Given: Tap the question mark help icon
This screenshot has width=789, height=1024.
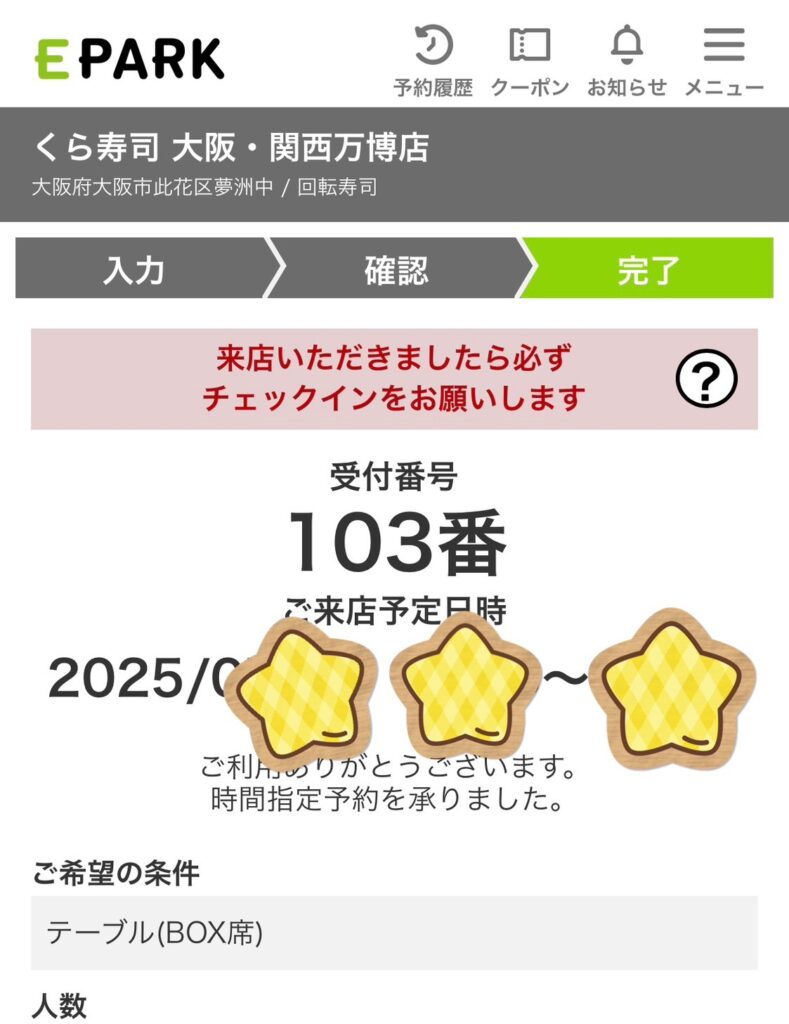Looking at the screenshot, I should coord(706,380).
